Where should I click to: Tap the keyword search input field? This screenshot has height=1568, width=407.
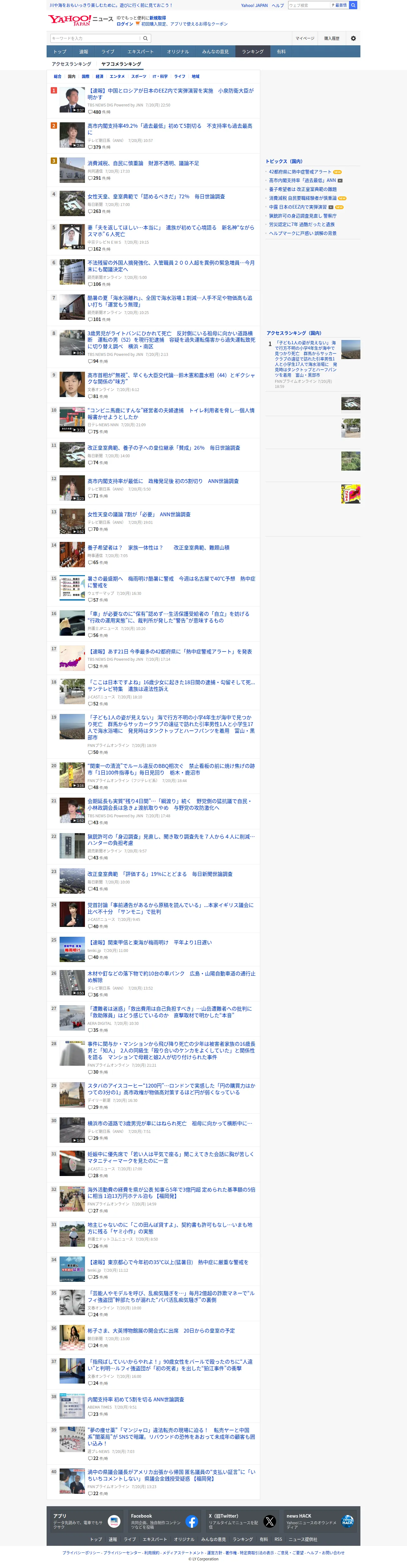click(96, 38)
